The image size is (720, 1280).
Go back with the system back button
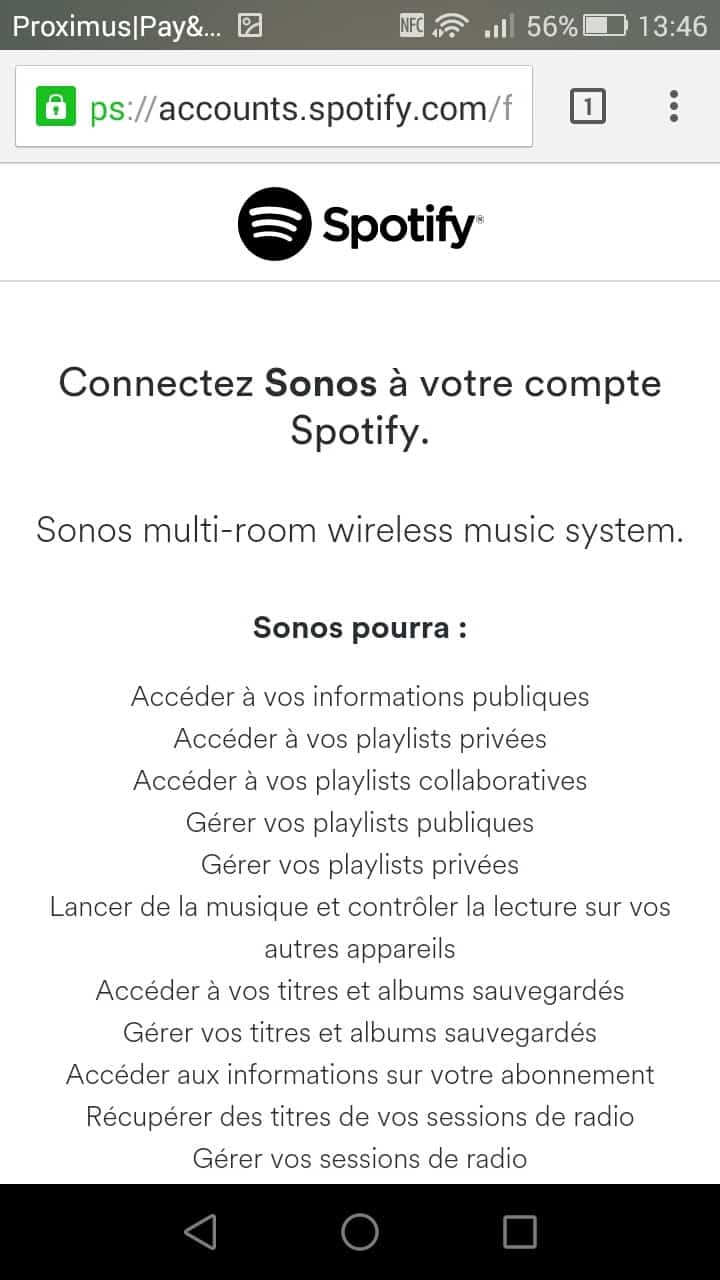[200, 1232]
